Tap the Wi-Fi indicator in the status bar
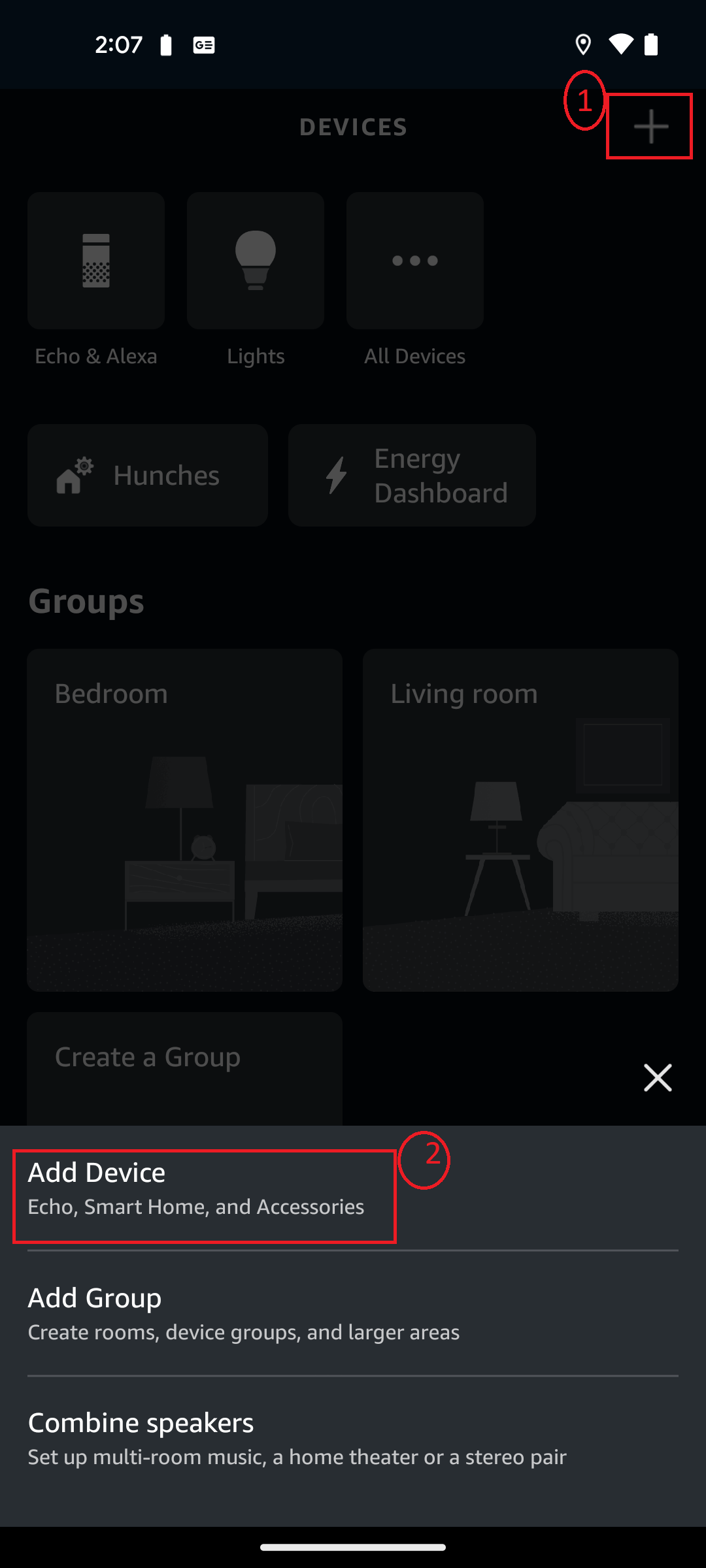The height and width of the screenshot is (1568, 706). pyautogui.click(x=620, y=44)
